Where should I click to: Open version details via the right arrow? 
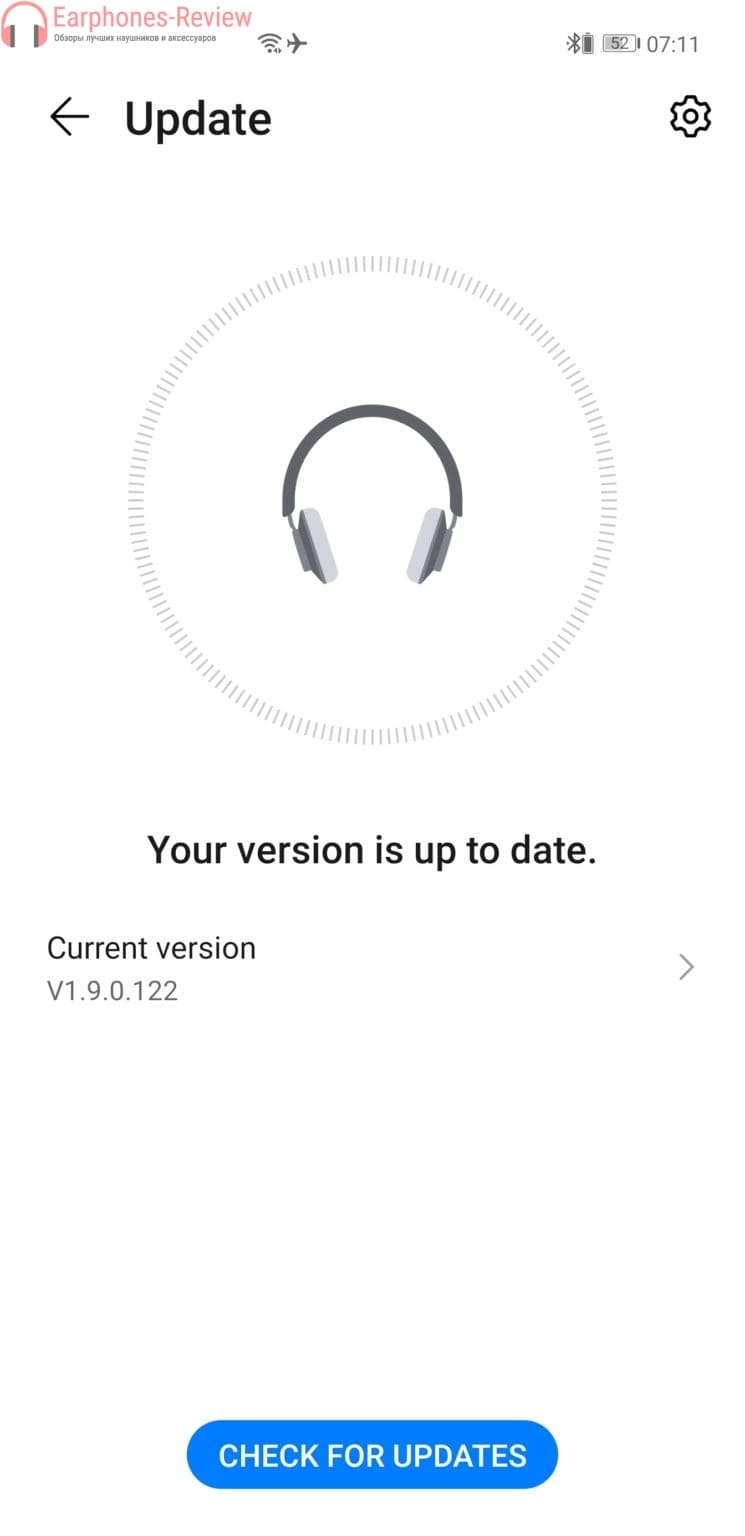click(686, 967)
